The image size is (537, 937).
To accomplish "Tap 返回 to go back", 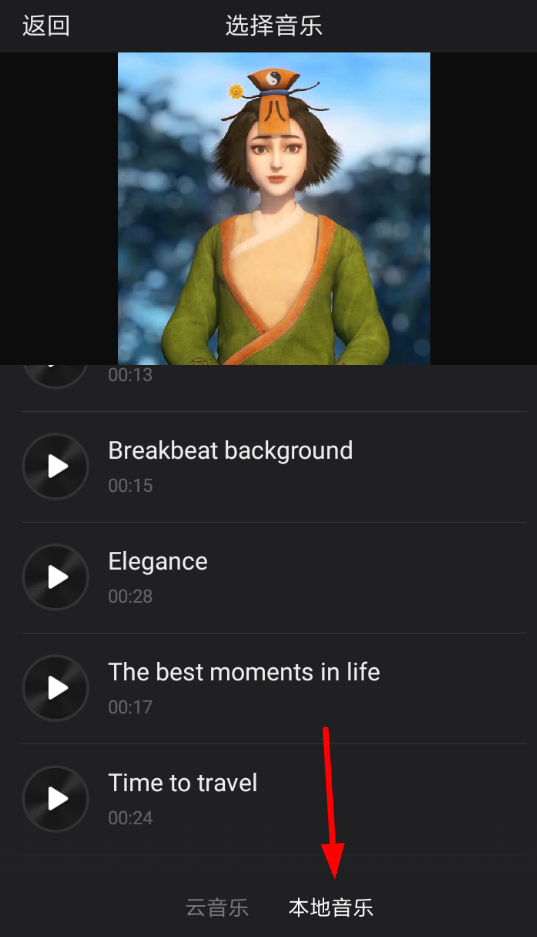I will coord(46,26).
